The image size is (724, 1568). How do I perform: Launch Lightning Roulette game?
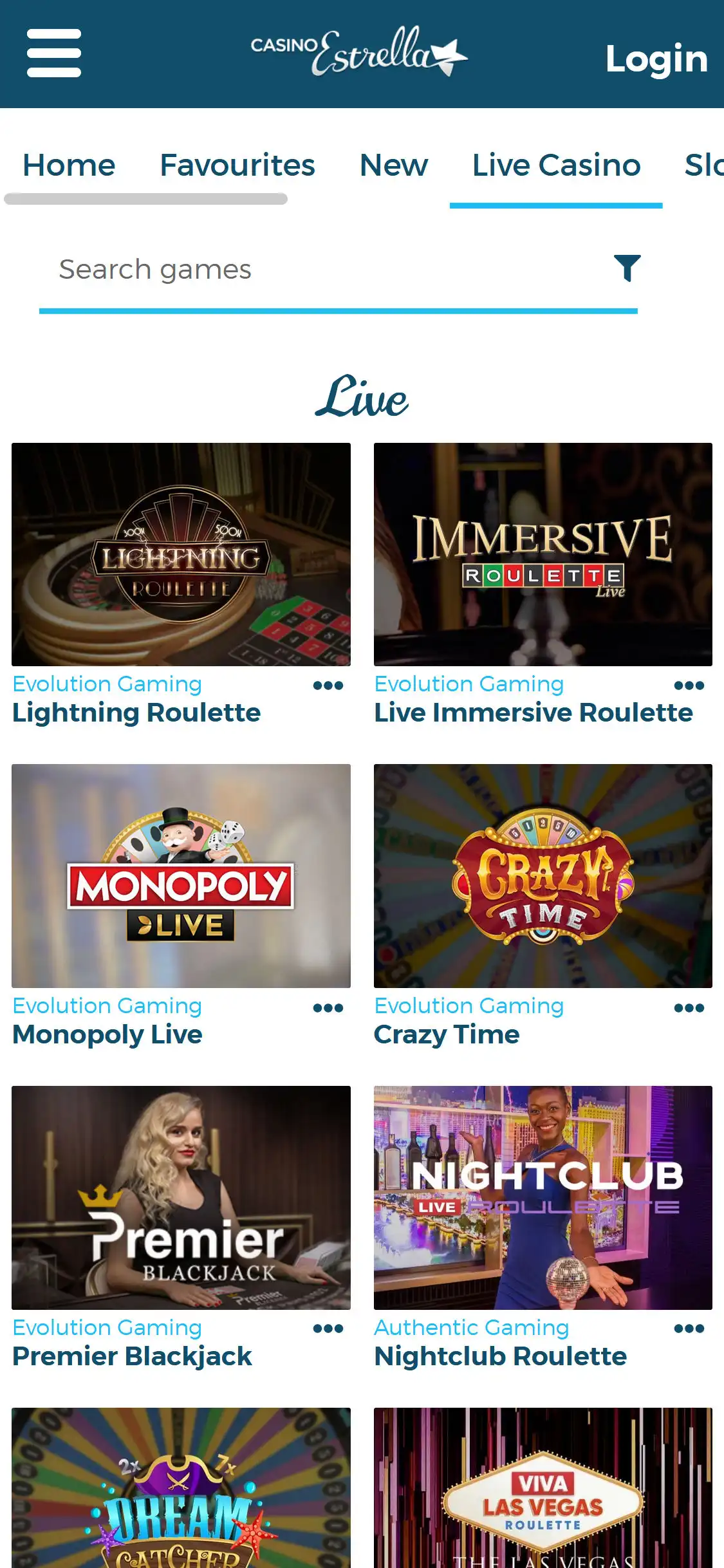tap(181, 554)
